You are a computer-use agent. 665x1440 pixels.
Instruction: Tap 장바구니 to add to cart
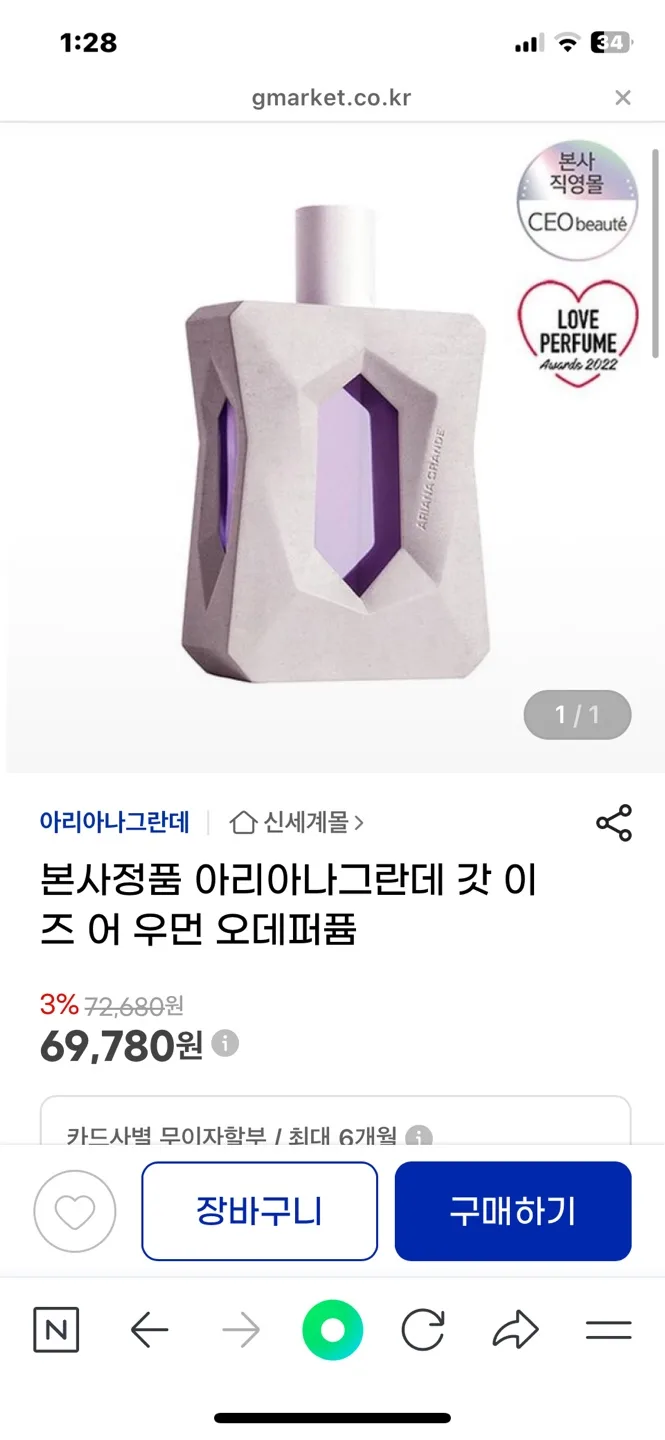[259, 1211]
